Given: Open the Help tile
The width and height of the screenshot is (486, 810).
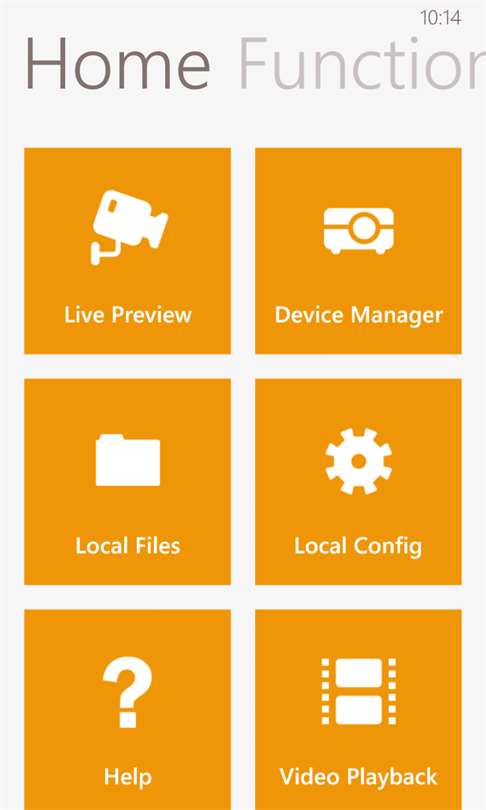Looking at the screenshot, I should point(128,710).
